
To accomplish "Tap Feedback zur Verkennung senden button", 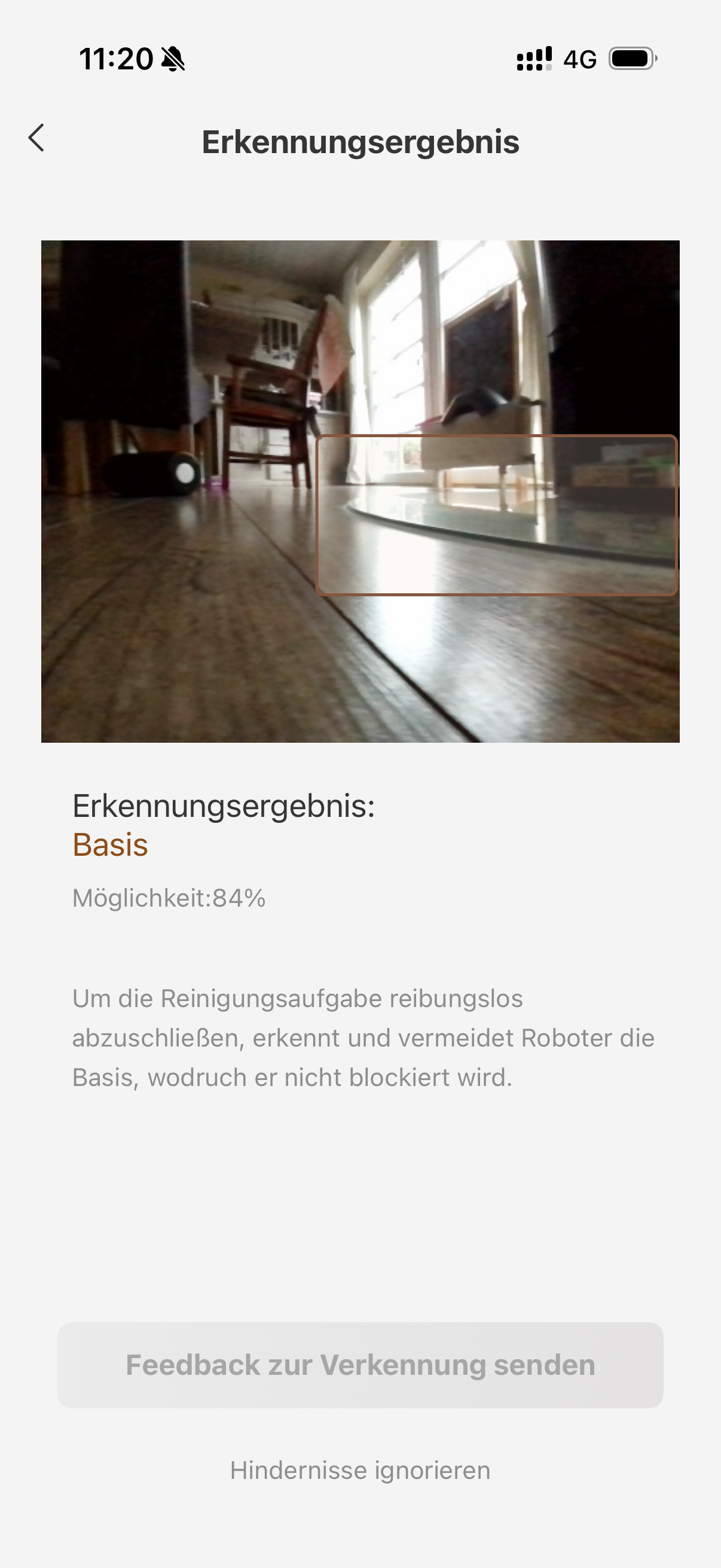I will [x=360, y=1364].
